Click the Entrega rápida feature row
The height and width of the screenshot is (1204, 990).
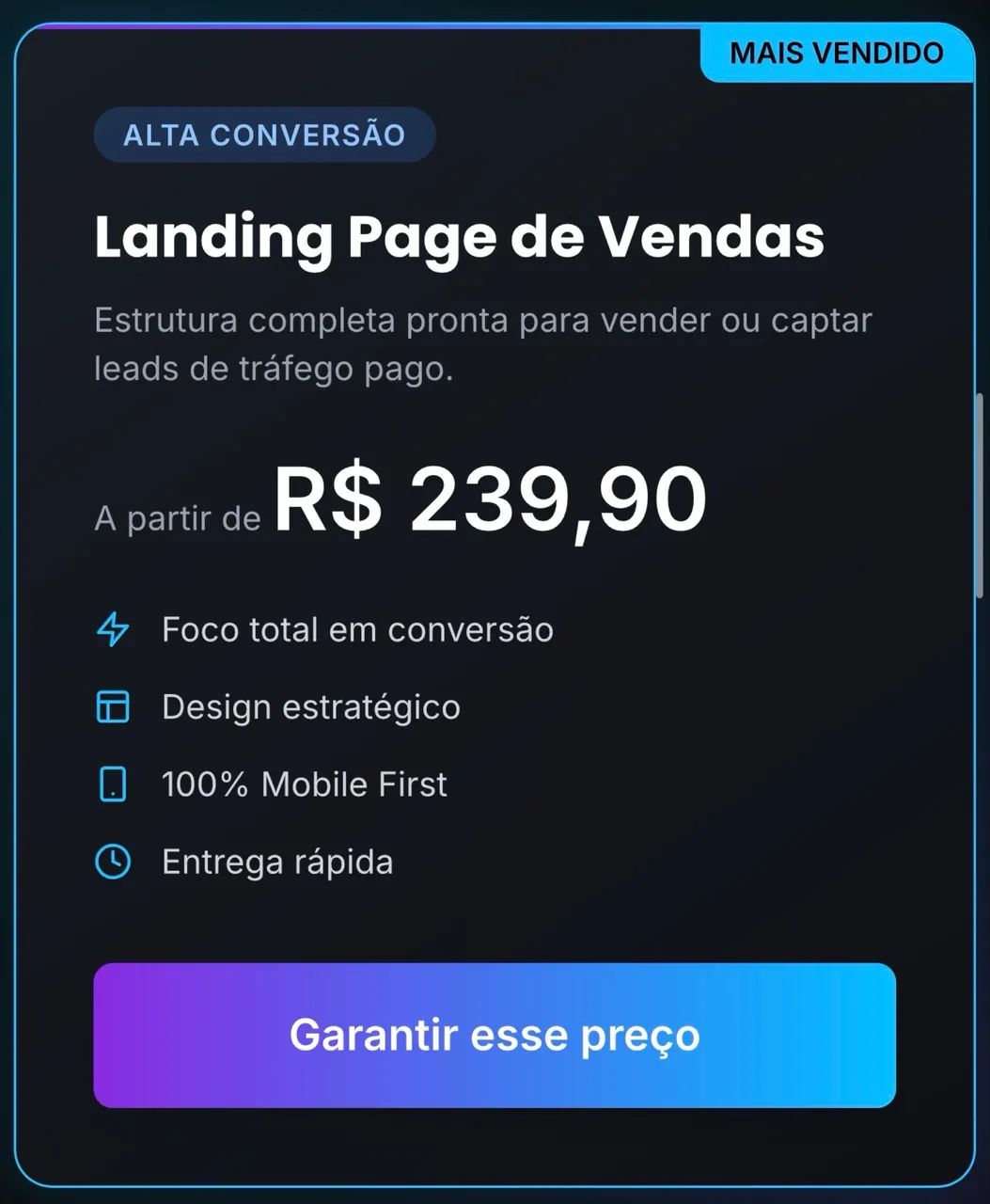[x=277, y=861]
